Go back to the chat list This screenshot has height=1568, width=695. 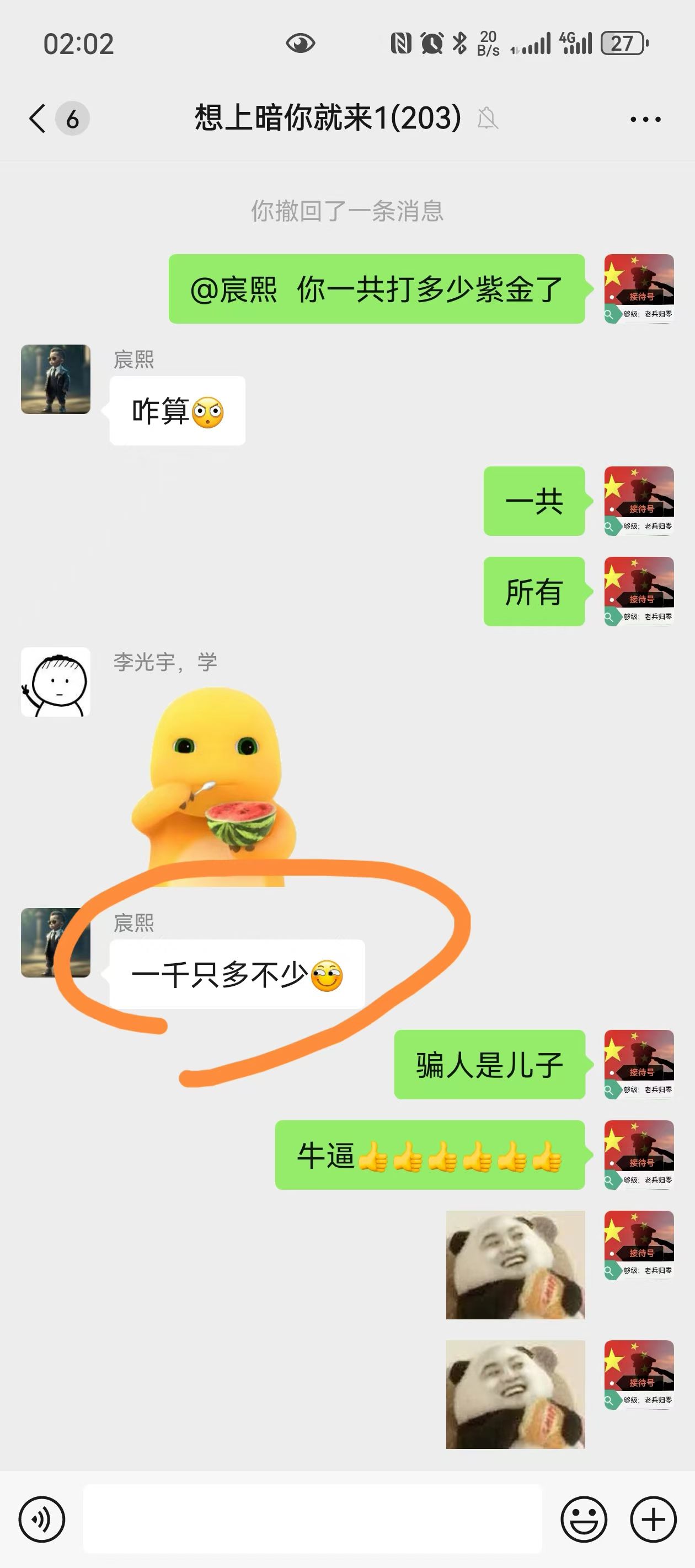(x=38, y=118)
